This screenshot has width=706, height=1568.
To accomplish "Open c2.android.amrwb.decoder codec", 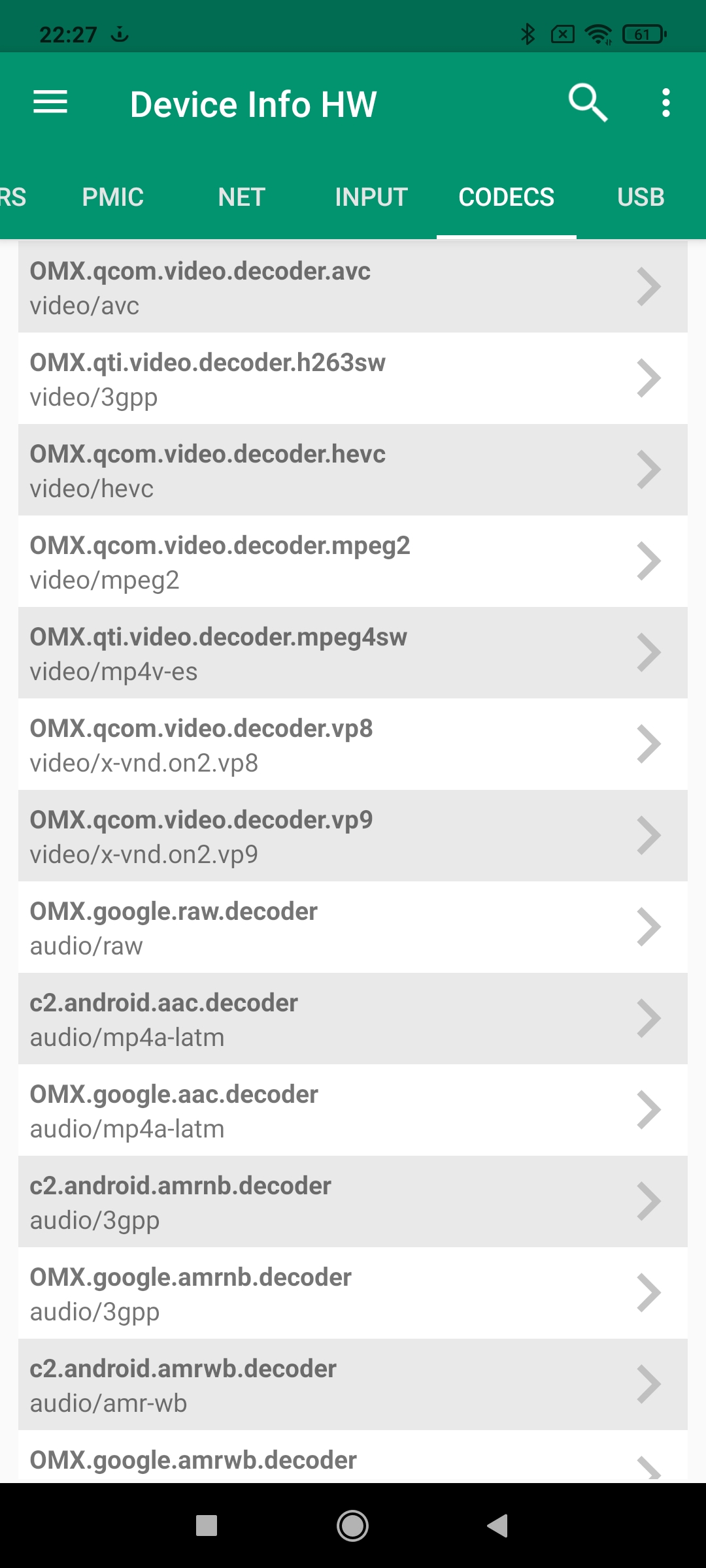I will (353, 1385).
